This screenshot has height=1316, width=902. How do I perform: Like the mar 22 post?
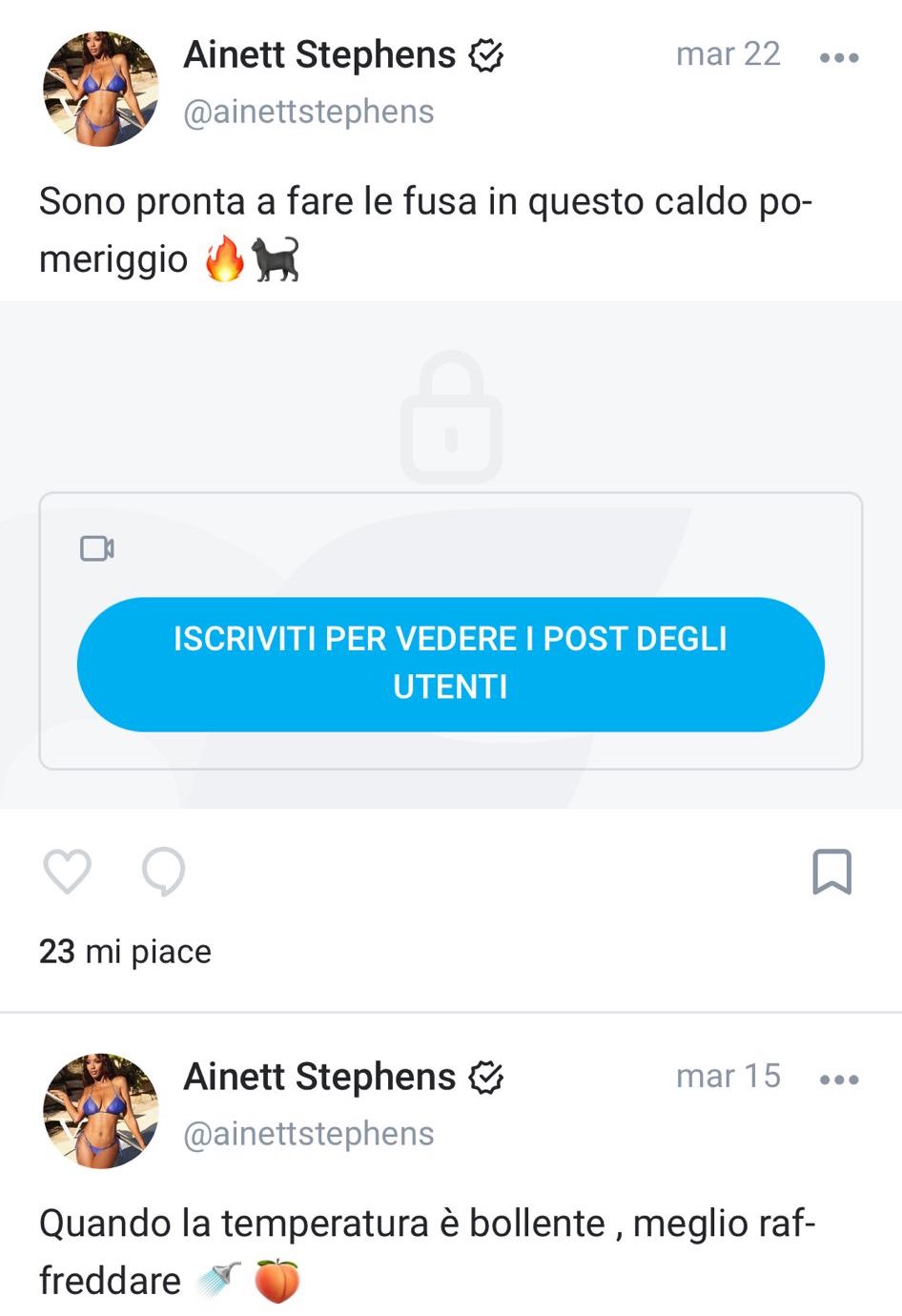(x=68, y=872)
